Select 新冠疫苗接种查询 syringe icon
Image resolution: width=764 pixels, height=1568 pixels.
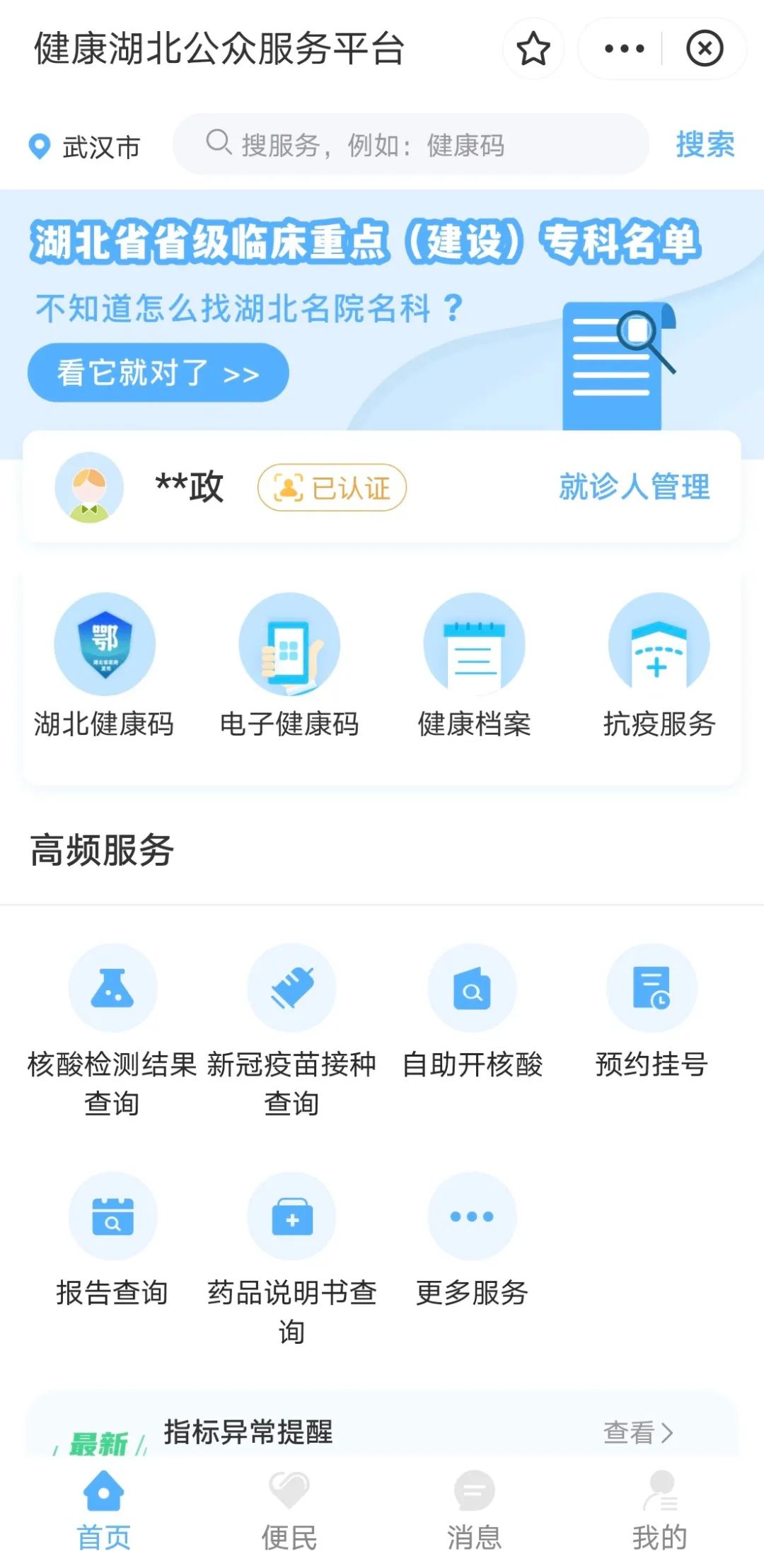[x=292, y=988]
